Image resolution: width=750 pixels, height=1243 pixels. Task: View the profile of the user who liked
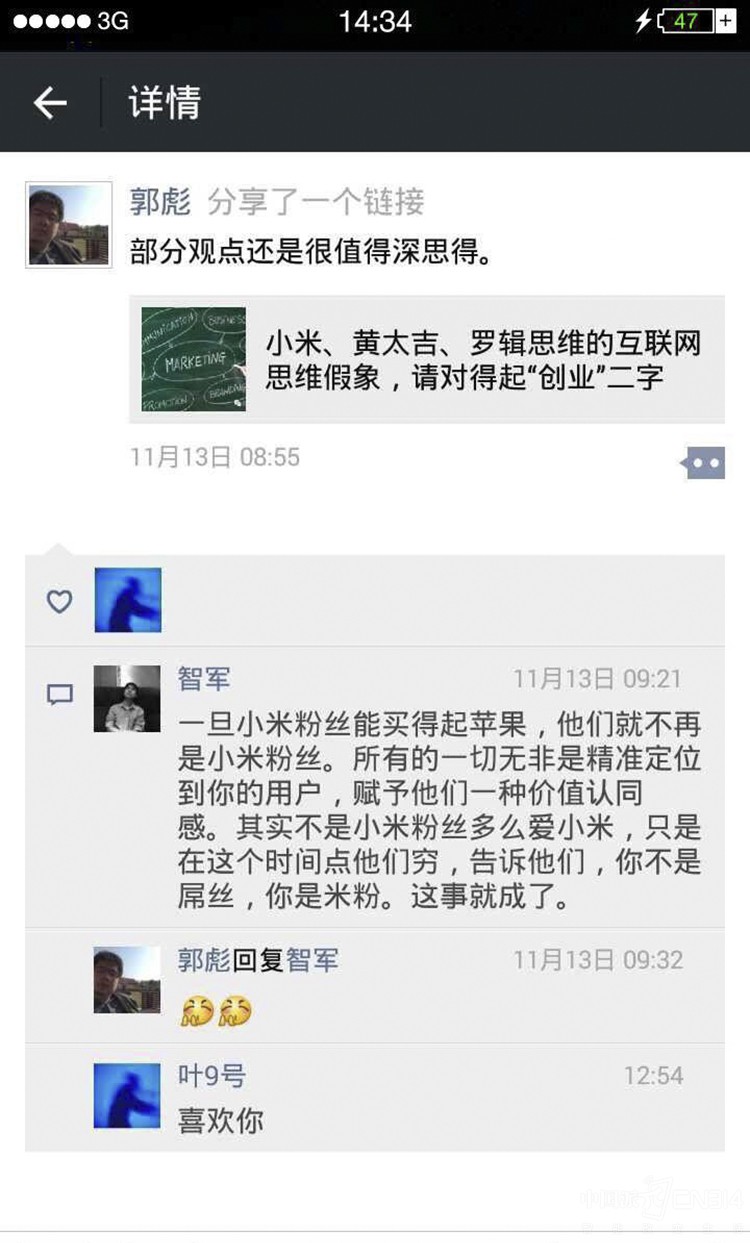127,600
